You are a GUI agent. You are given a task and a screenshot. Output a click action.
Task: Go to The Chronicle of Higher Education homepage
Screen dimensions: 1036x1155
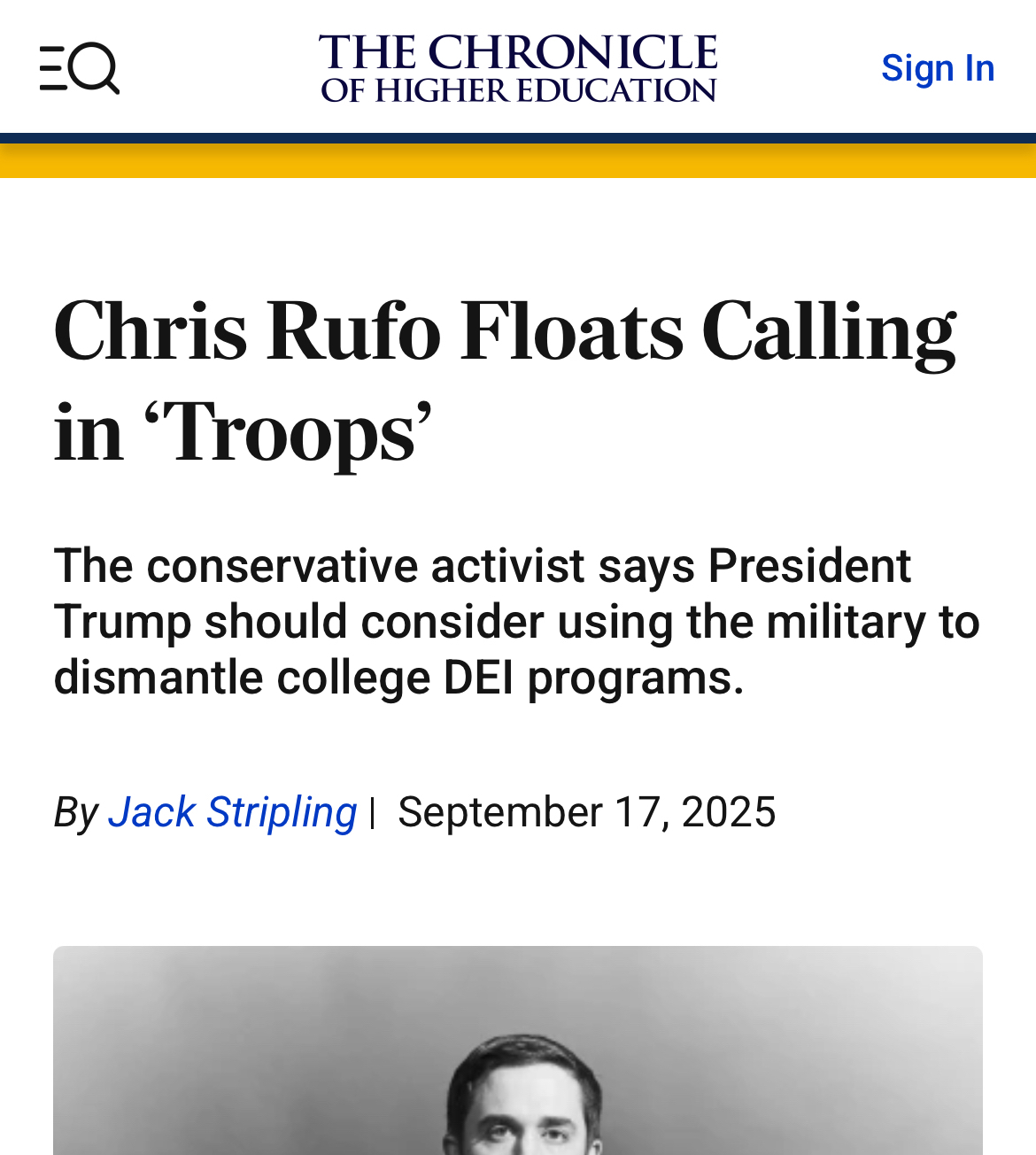coord(518,68)
